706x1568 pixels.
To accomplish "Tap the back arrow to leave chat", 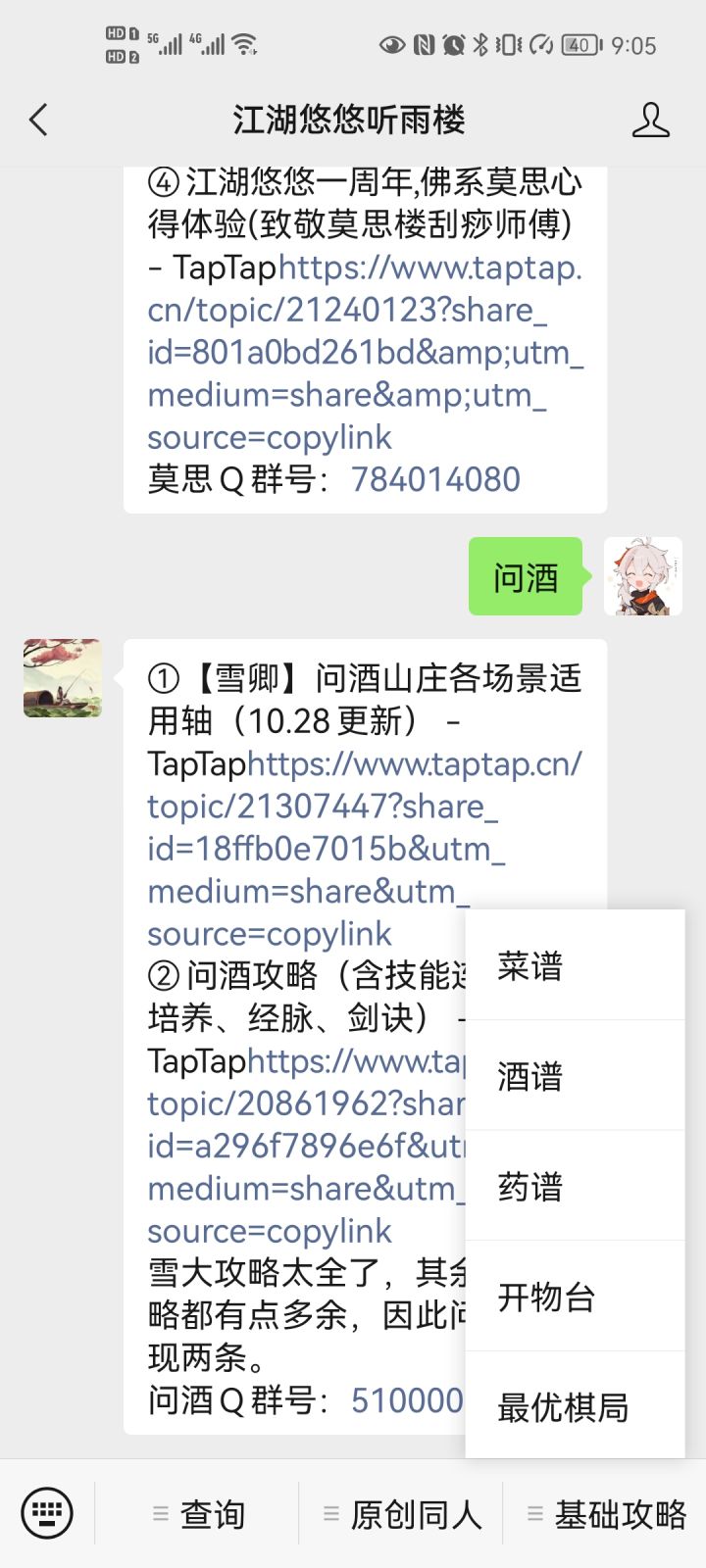I will click(37, 120).
